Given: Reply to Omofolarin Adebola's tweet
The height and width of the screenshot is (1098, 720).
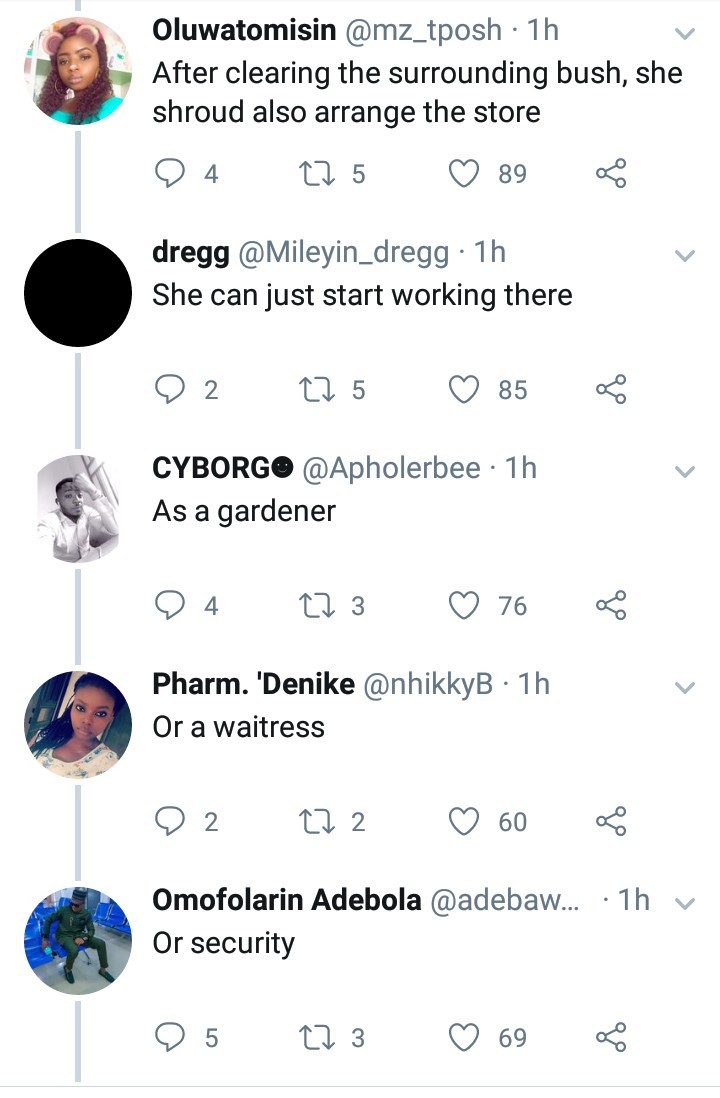Looking at the screenshot, I should pyautogui.click(x=171, y=1038).
